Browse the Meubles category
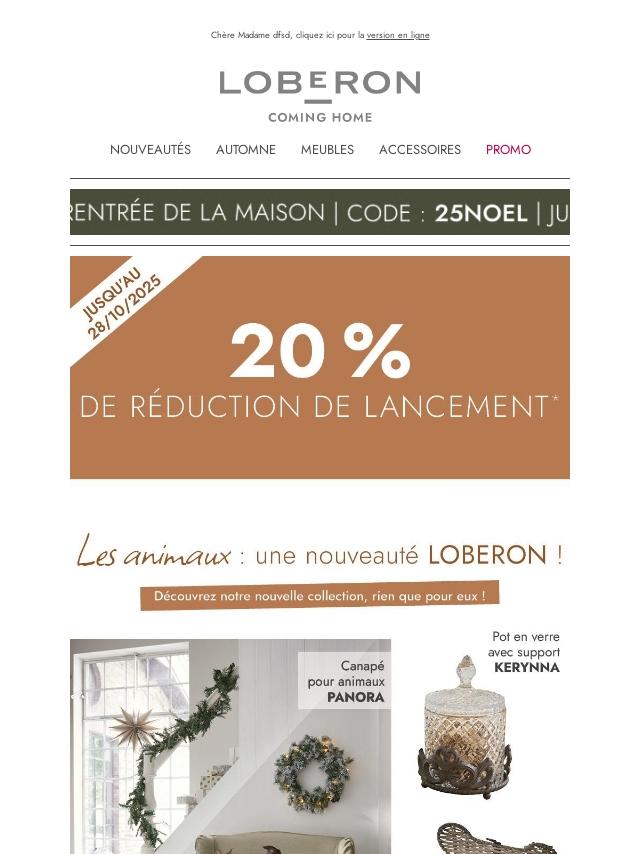640x854 pixels. coord(327,150)
